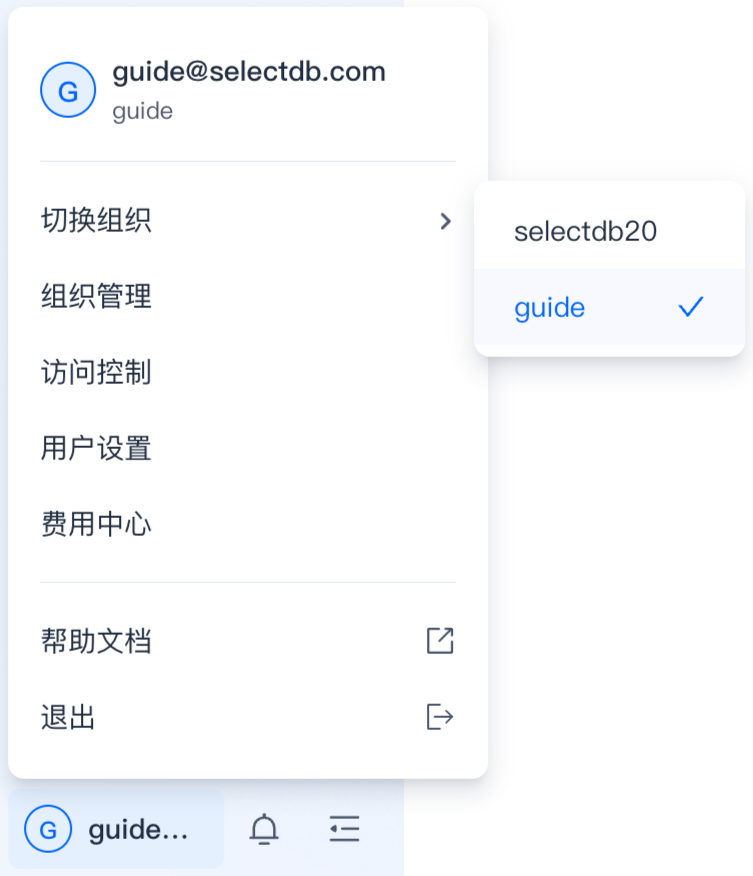
Task: Switch to the selectdb20 organization
Action: tap(586, 232)
